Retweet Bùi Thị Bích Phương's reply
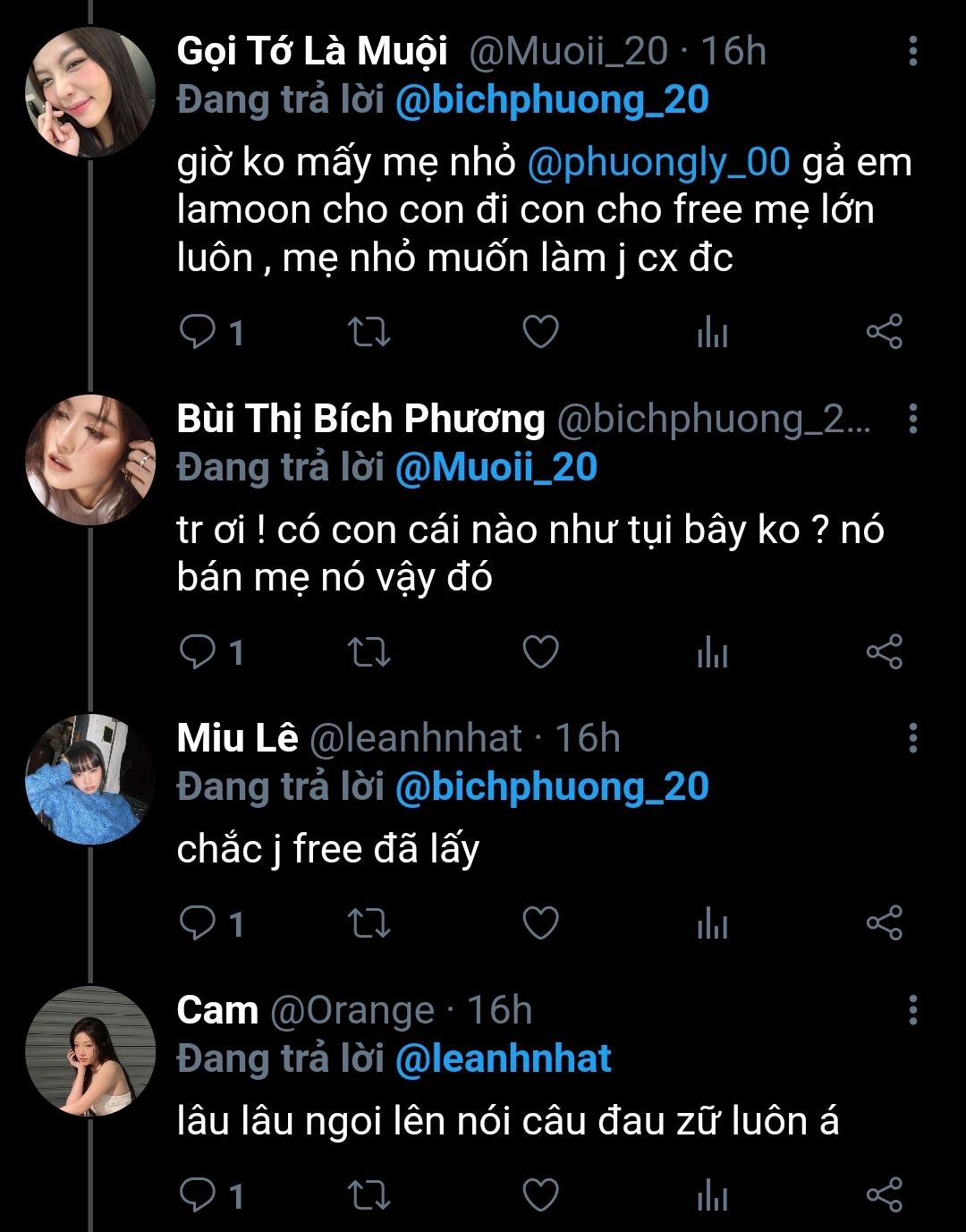 click(x=368, y=652)
